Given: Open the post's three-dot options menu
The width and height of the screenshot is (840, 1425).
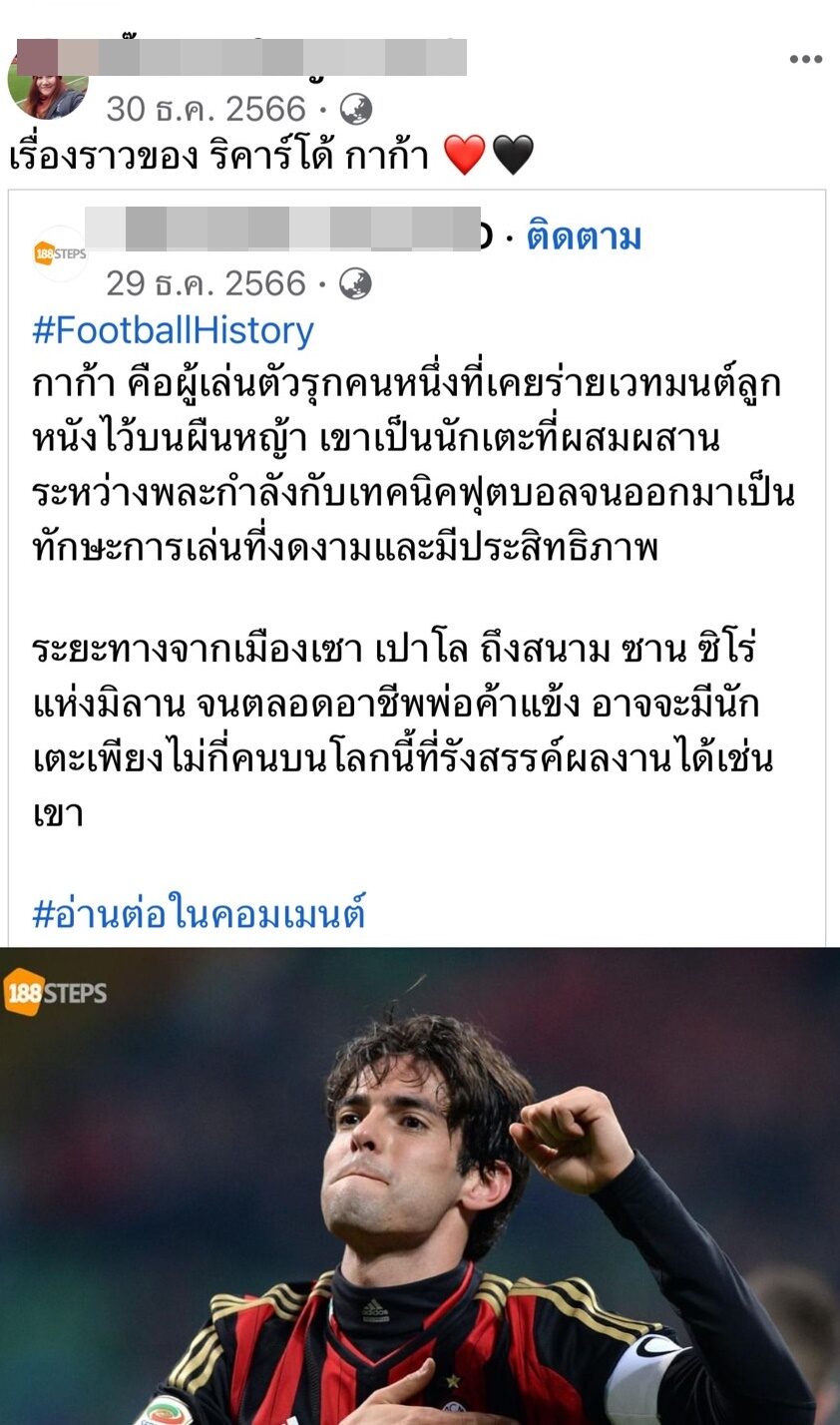Looking at the screenshot, I should pyautogui.click(x=806, y=60).
